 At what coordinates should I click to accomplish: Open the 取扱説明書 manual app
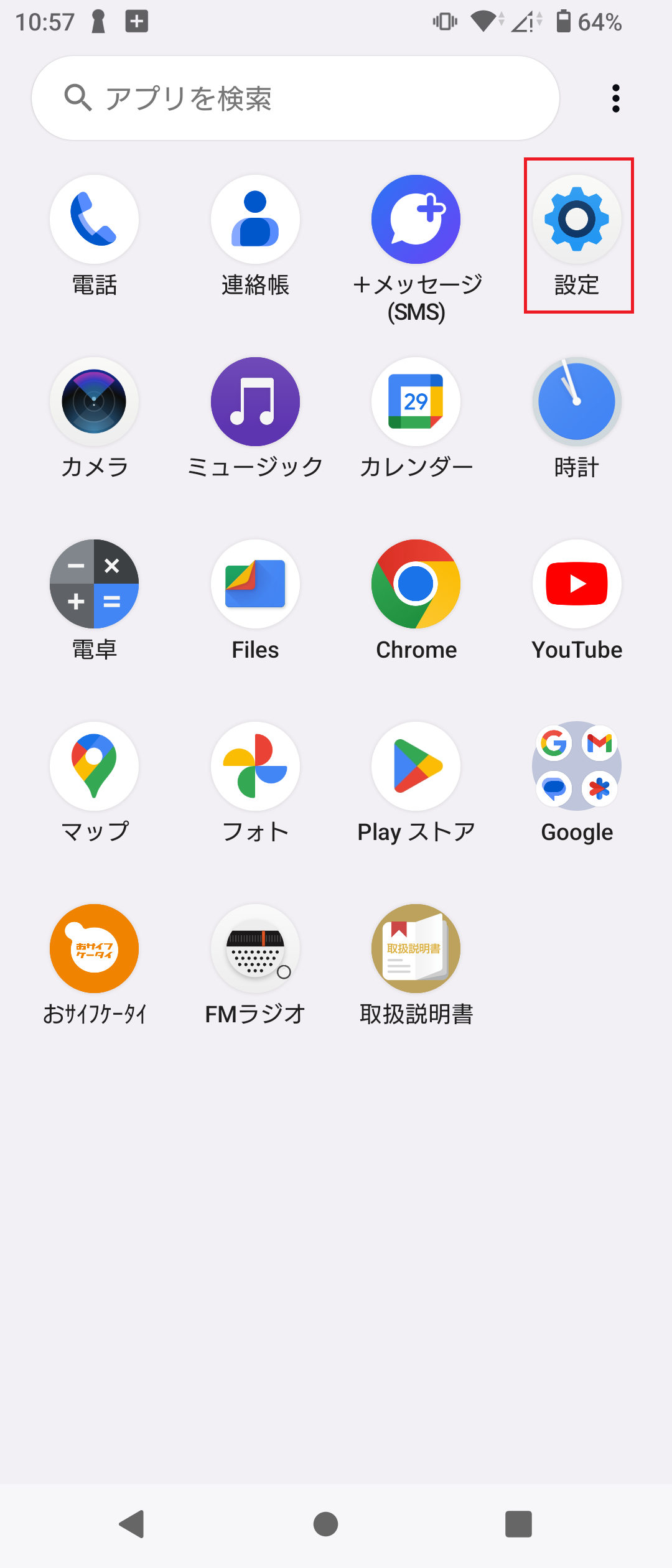pyautogui.click(x=416, y=948)
